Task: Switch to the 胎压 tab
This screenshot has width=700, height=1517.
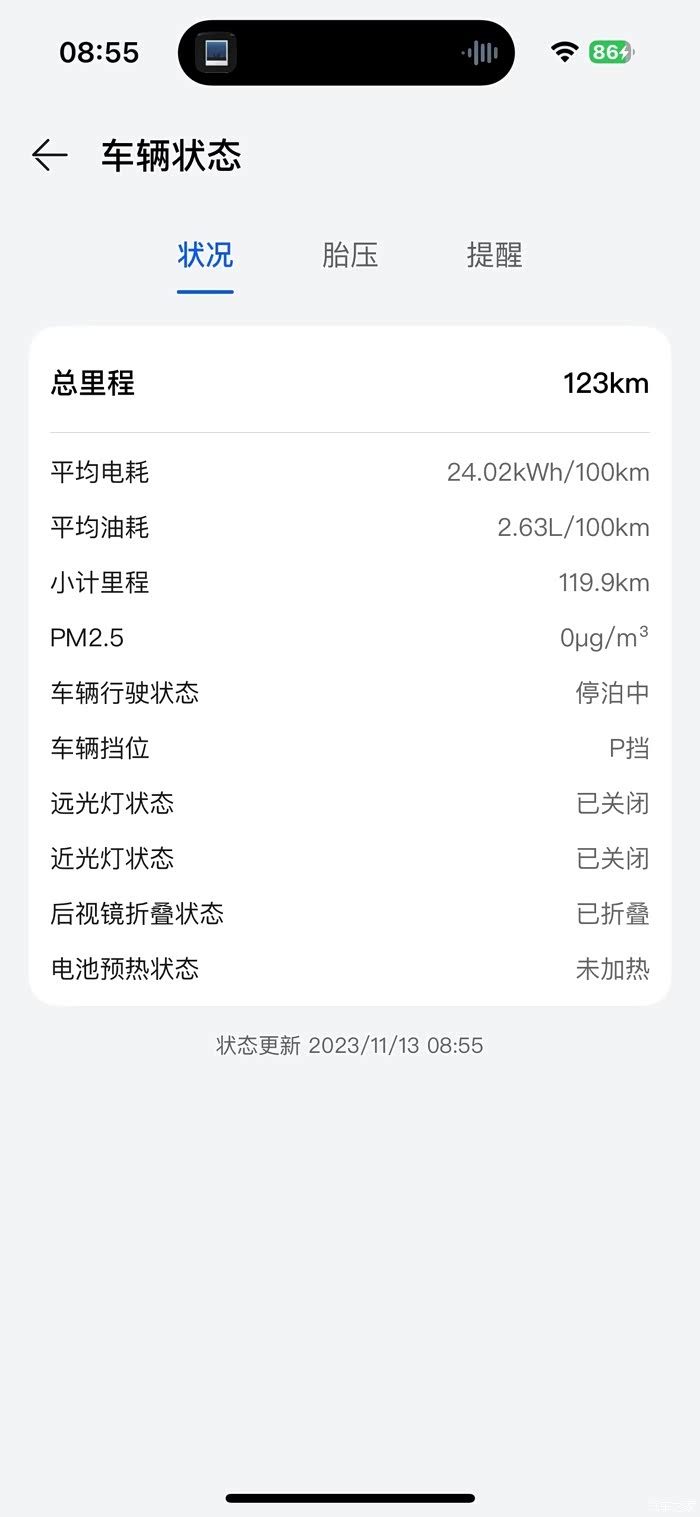Action: click(350, 255)
